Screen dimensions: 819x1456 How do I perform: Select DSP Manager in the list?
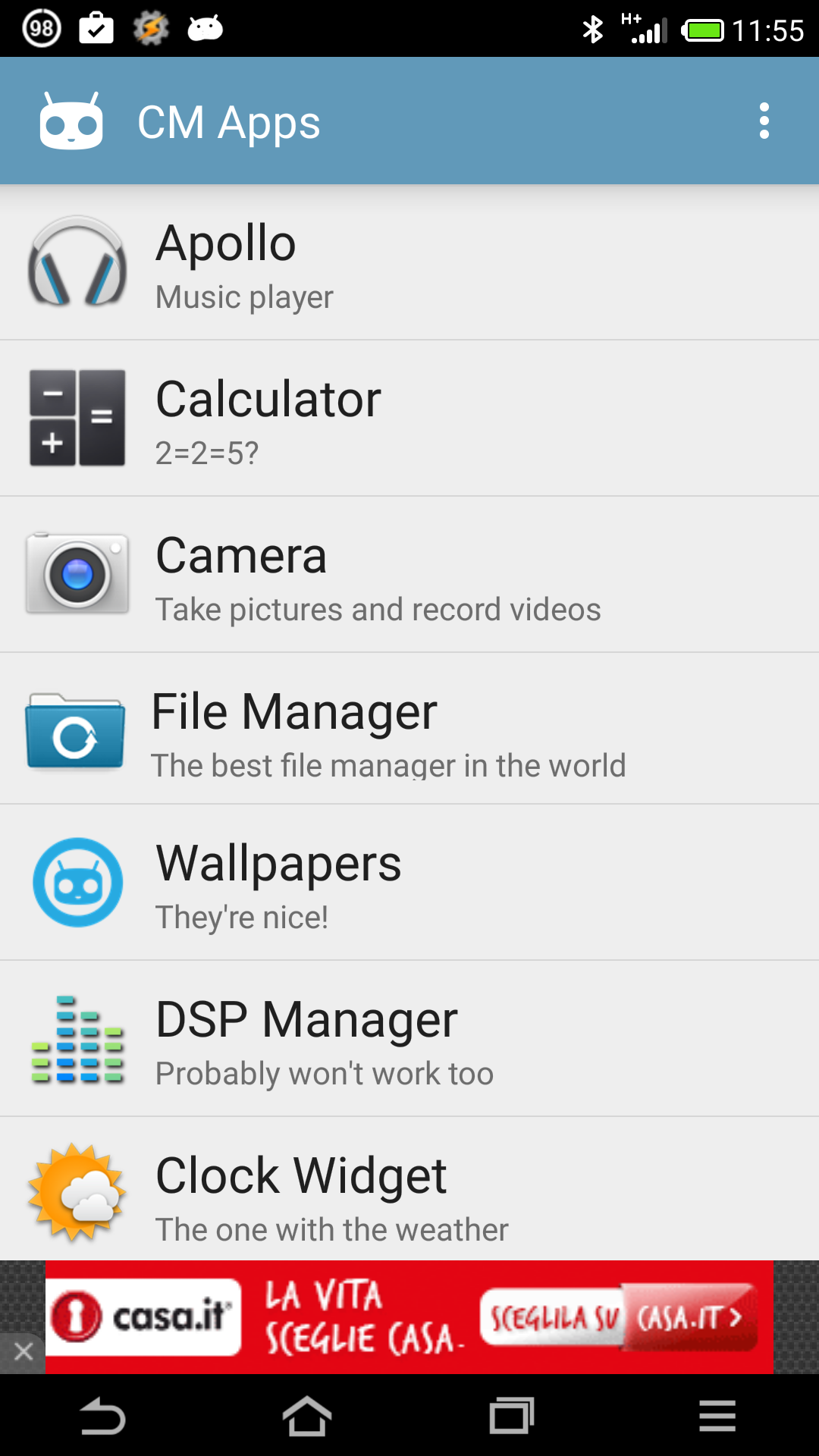409,1039
